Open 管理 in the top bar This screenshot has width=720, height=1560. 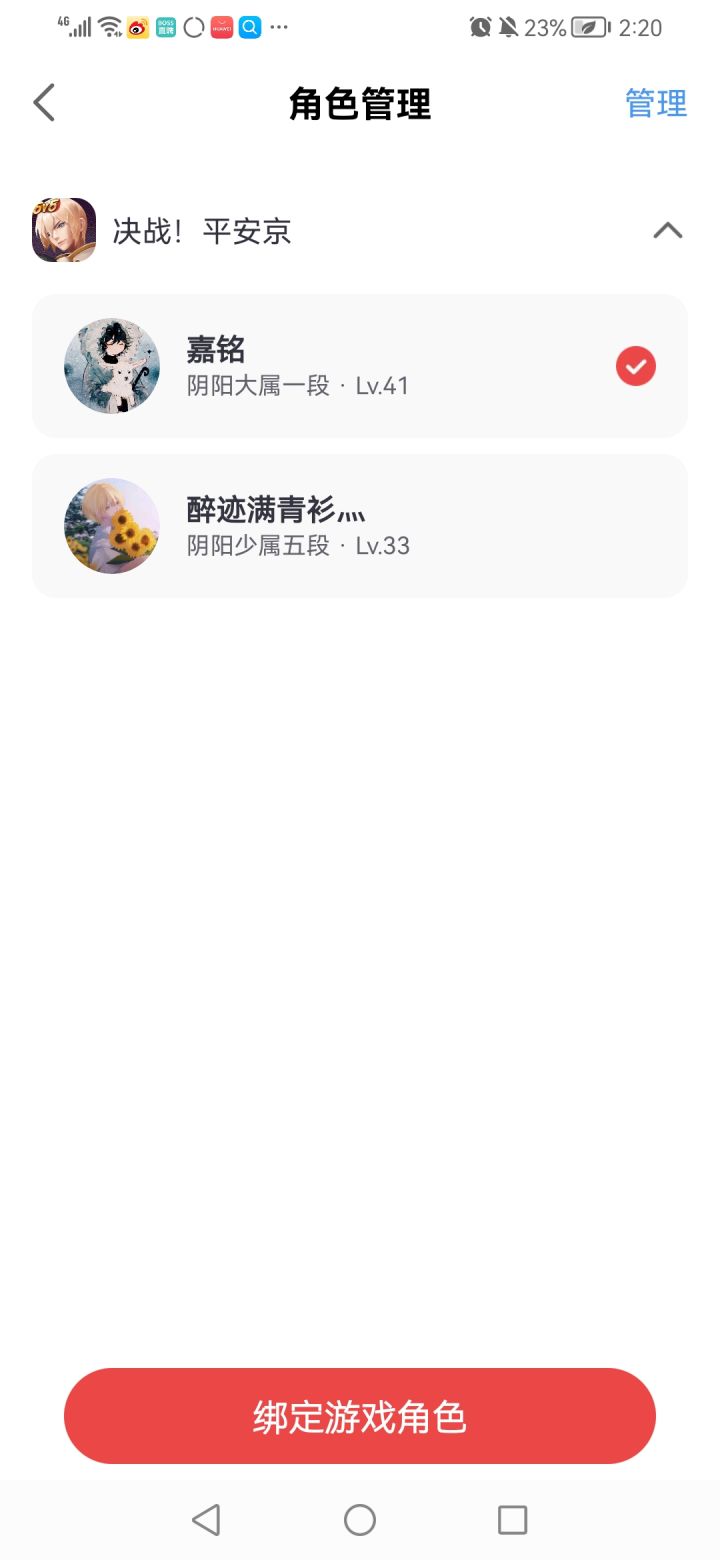point(656,103)
